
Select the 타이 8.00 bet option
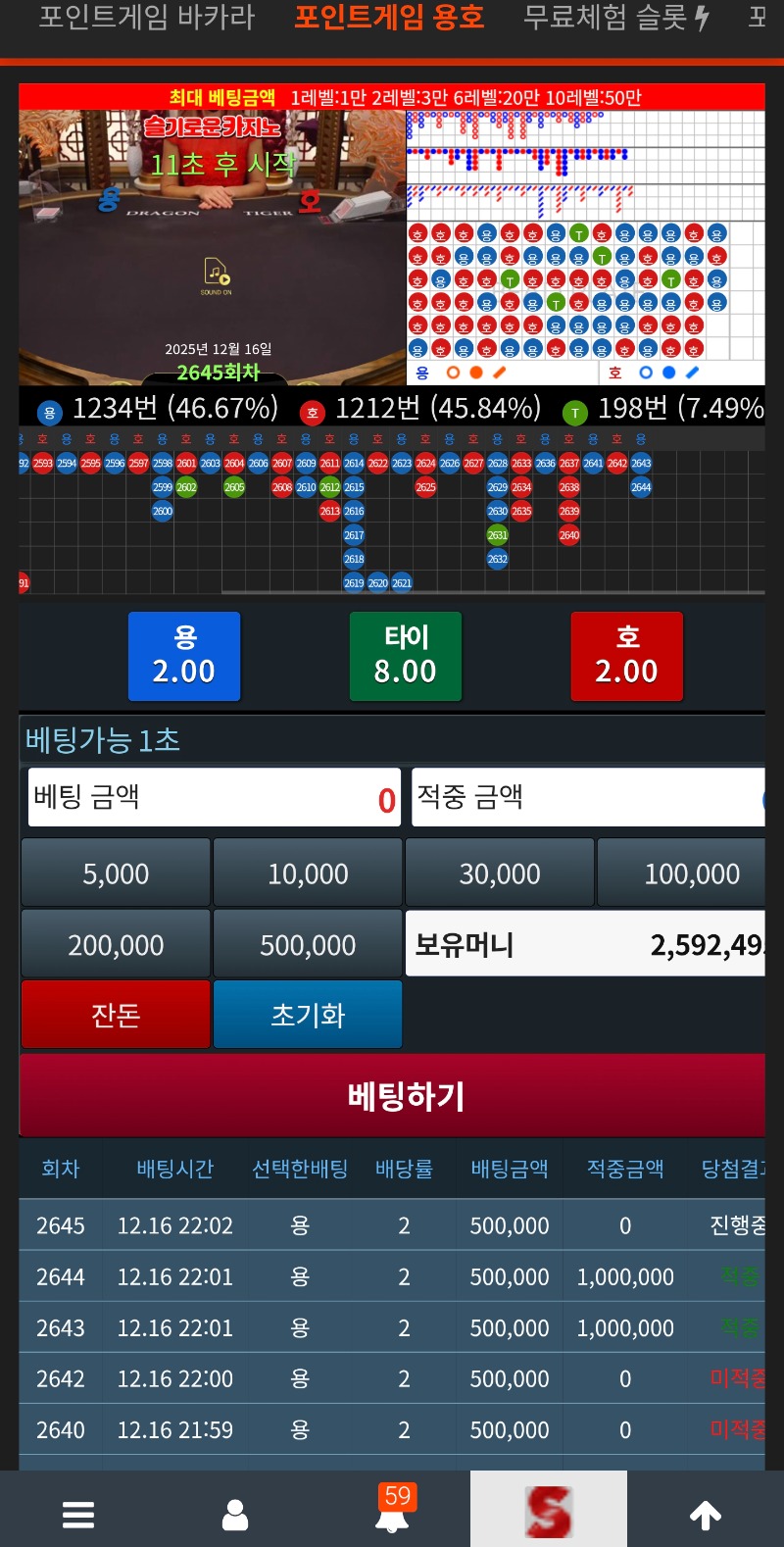tap(406, 656)
